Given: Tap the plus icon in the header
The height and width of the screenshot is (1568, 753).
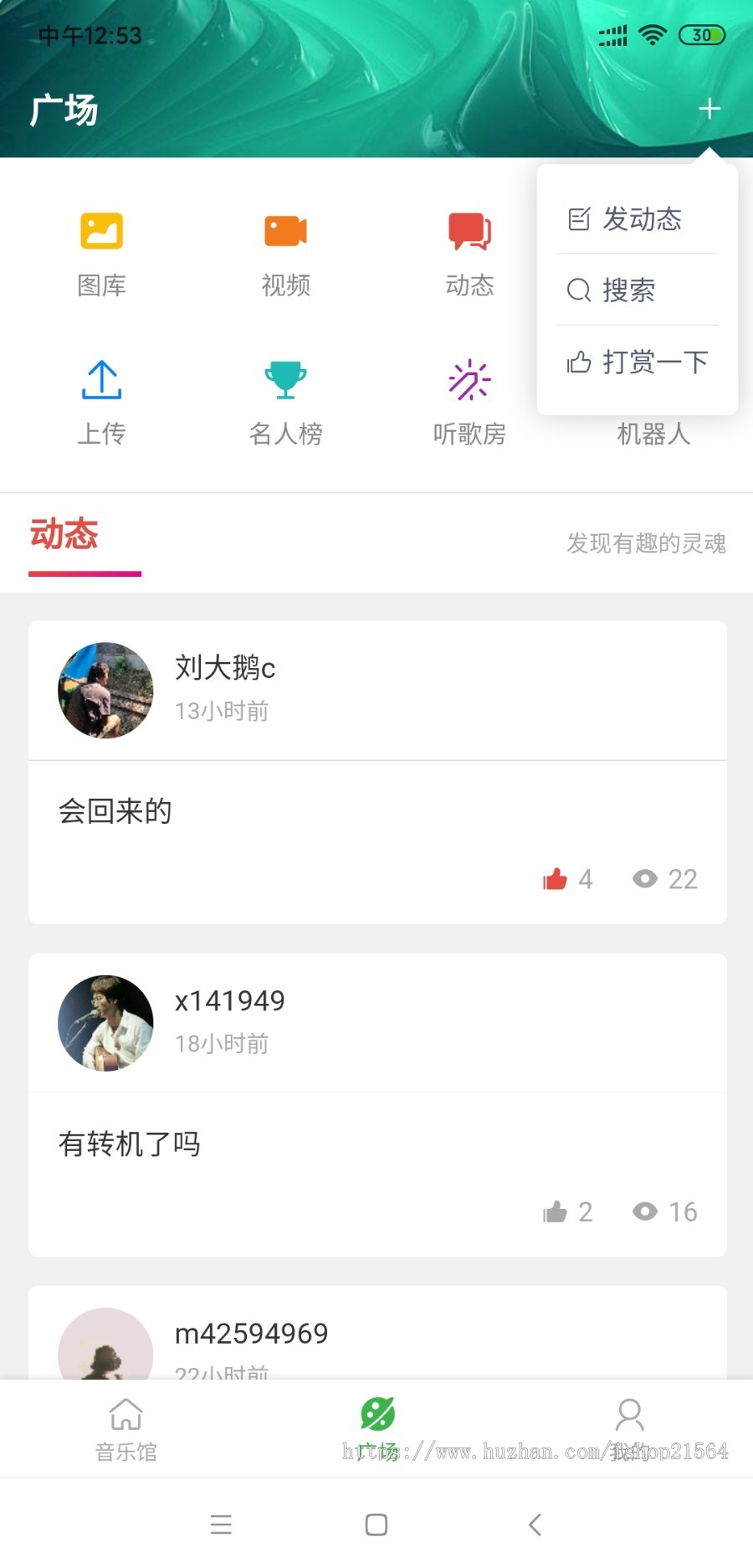Looking at the screenshot, I should tap(709, 107).
